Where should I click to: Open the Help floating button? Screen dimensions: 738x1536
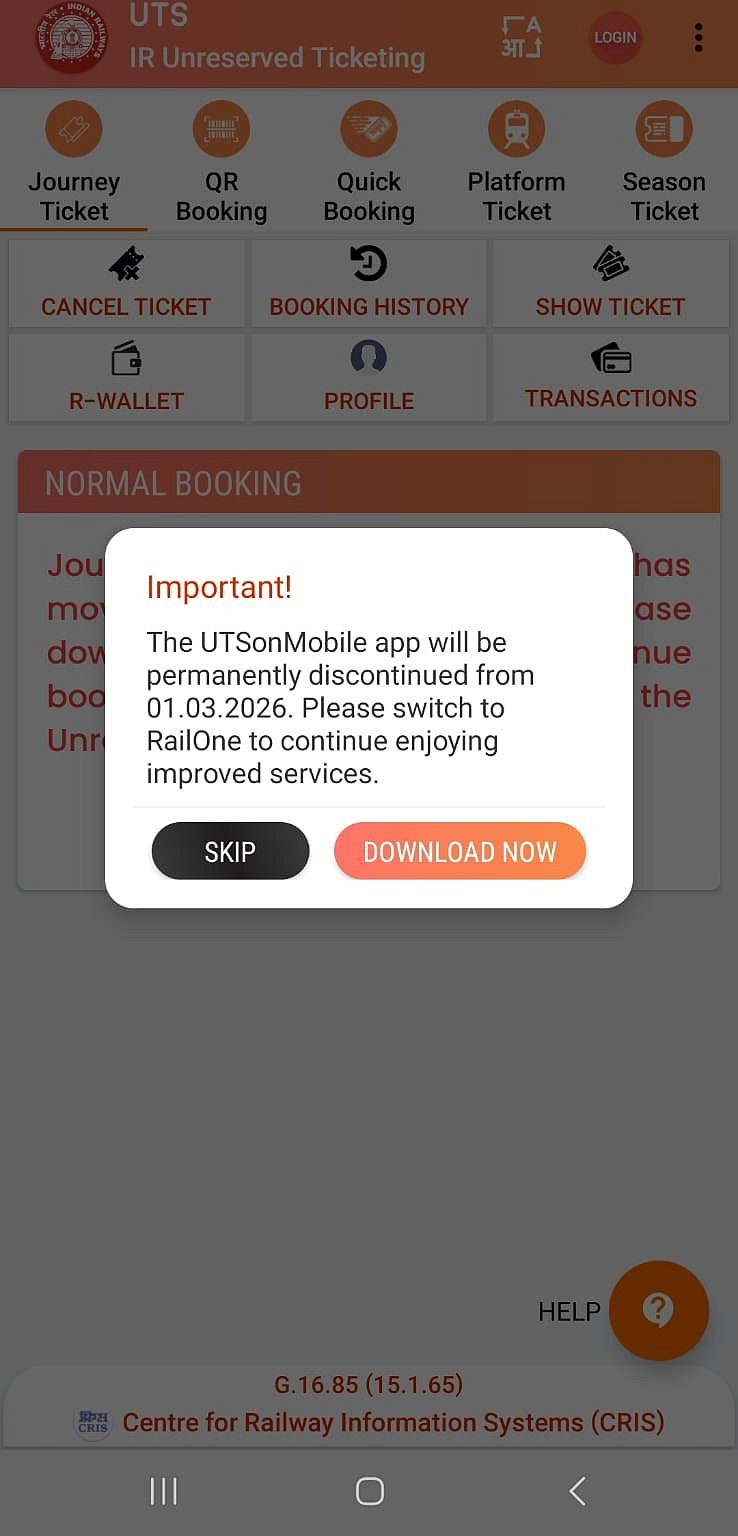658,1310
